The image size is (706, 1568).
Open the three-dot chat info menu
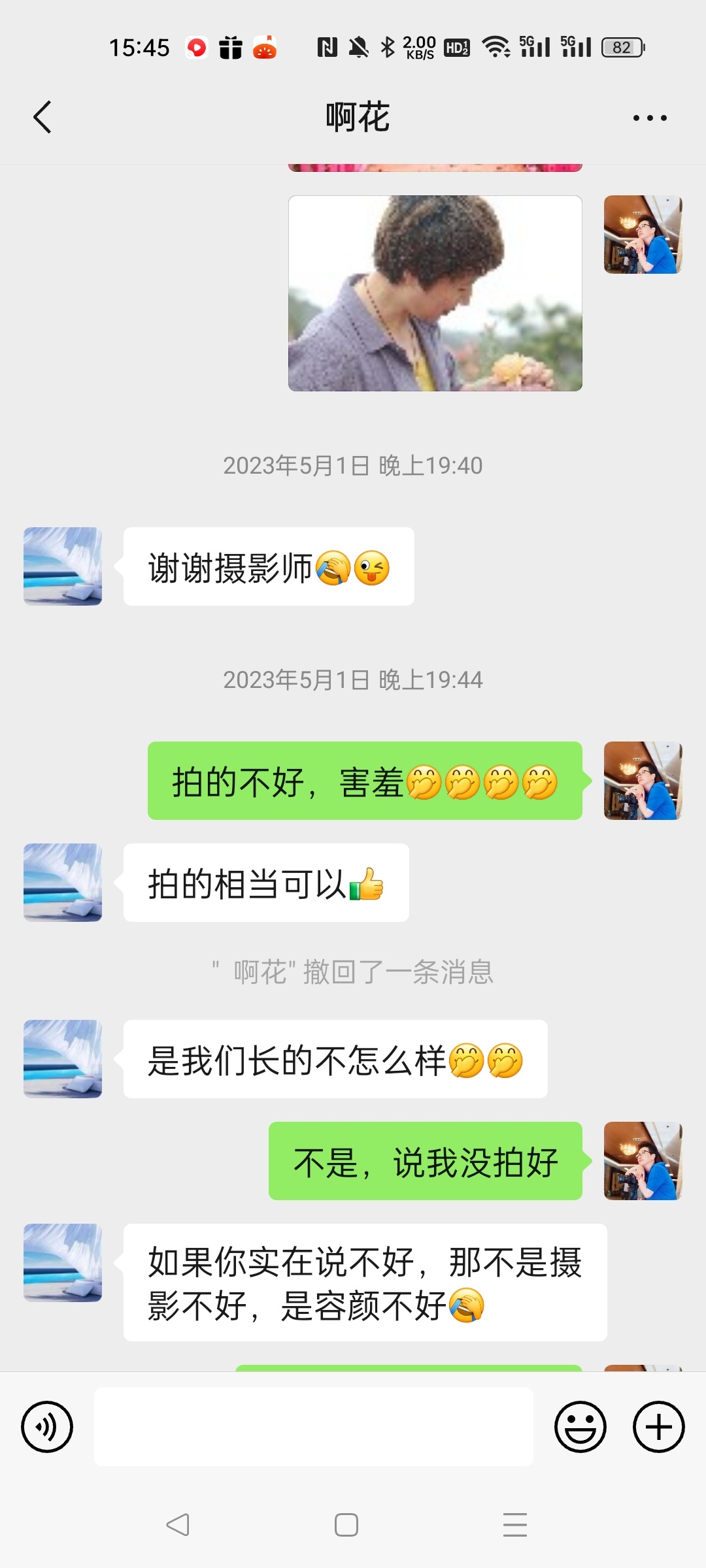point(650,118)
